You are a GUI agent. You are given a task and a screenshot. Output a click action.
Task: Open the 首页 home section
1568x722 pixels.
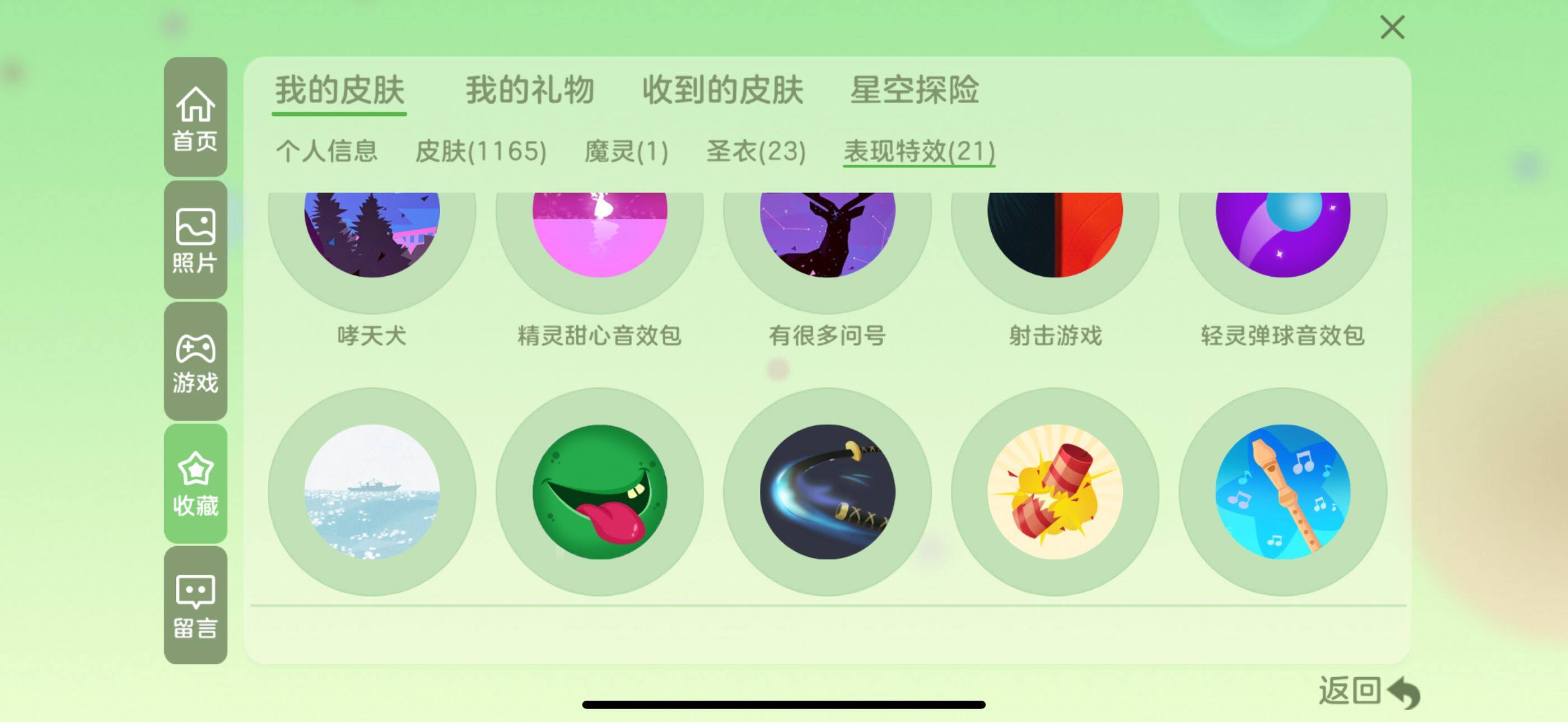pyautogui.click(x=195, y=118)
